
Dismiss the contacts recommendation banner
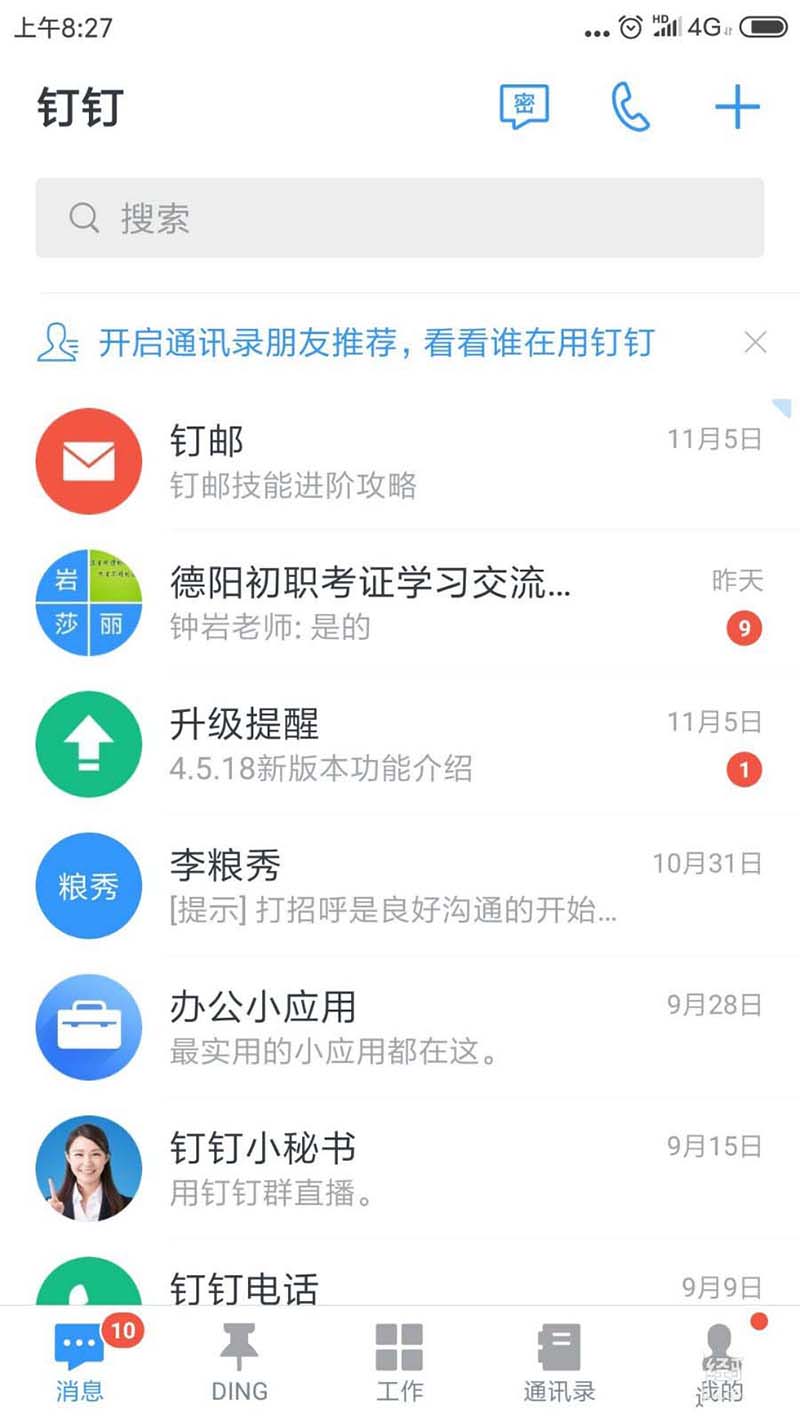click(x=756, y=343)
